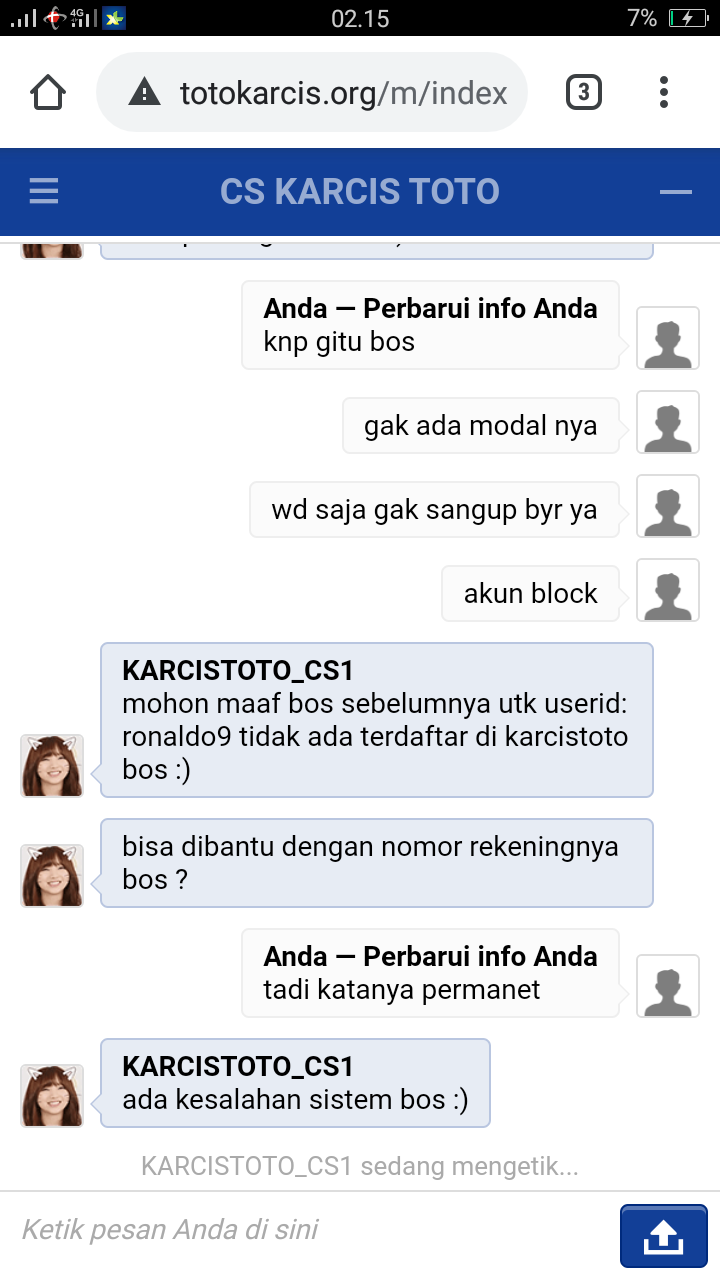Tap the first Perbarui info Anda link
This screenshot has width=720, height=1280.
point(480,308)
